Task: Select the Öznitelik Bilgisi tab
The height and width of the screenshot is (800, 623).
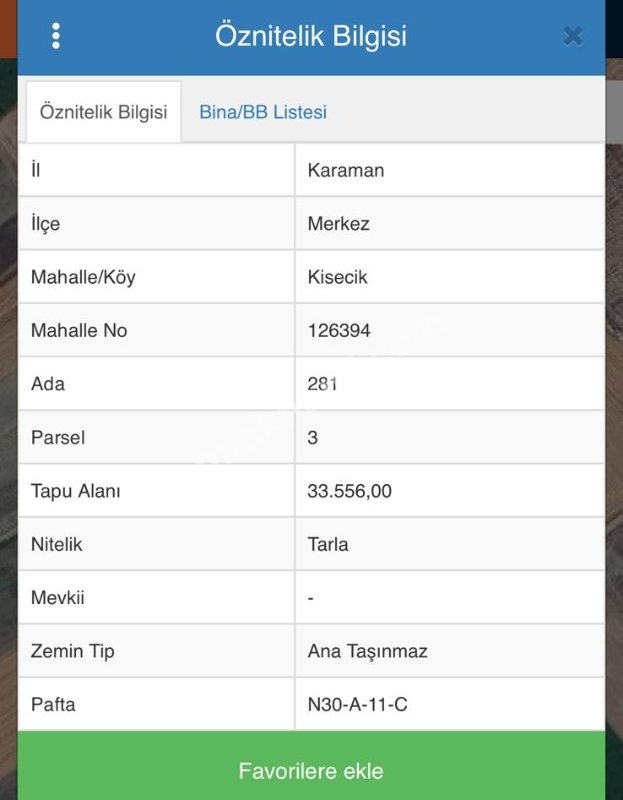Action: (103, 112)
